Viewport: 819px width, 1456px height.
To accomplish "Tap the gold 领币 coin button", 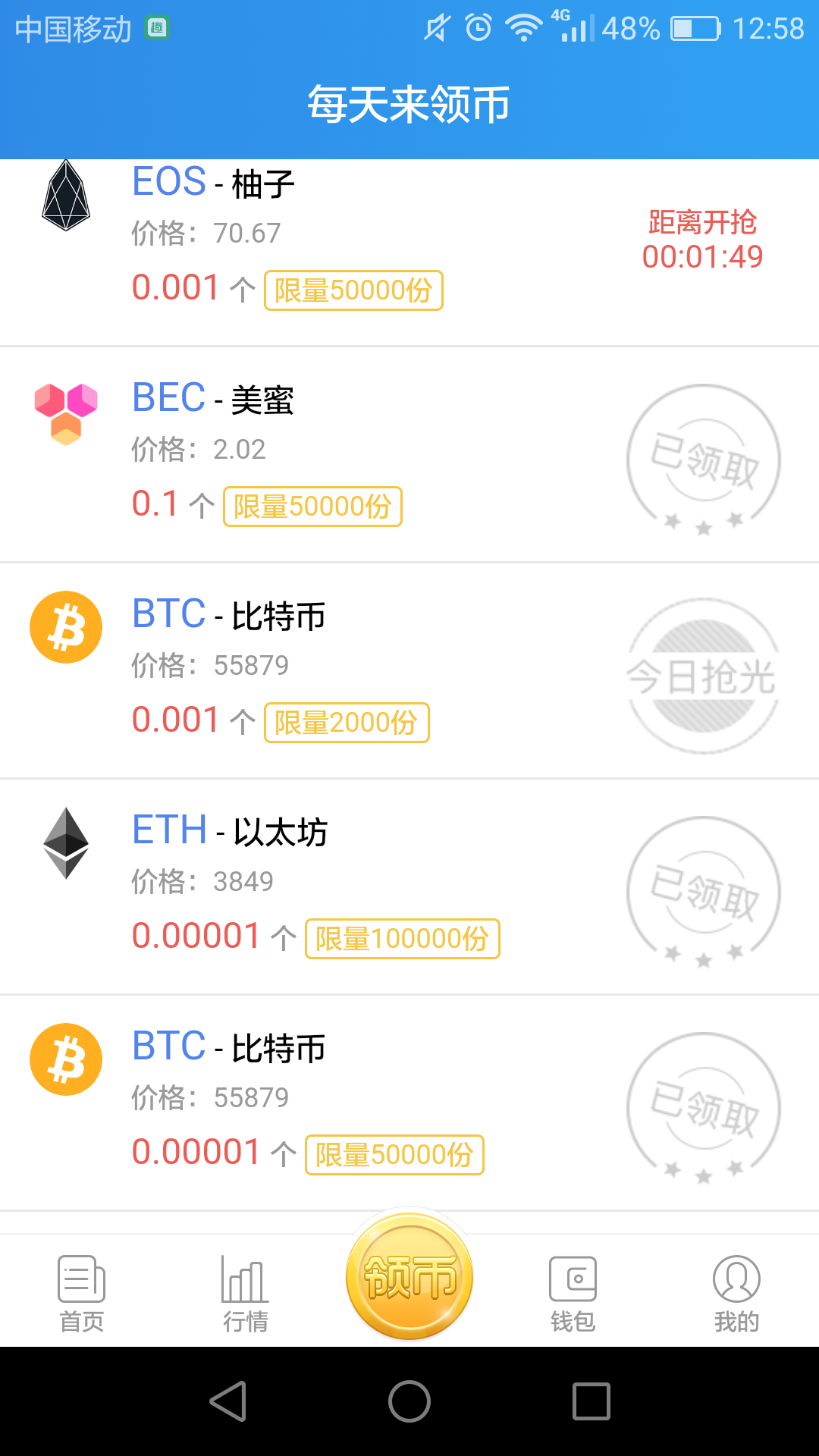I will click(x=409, y=1277).
